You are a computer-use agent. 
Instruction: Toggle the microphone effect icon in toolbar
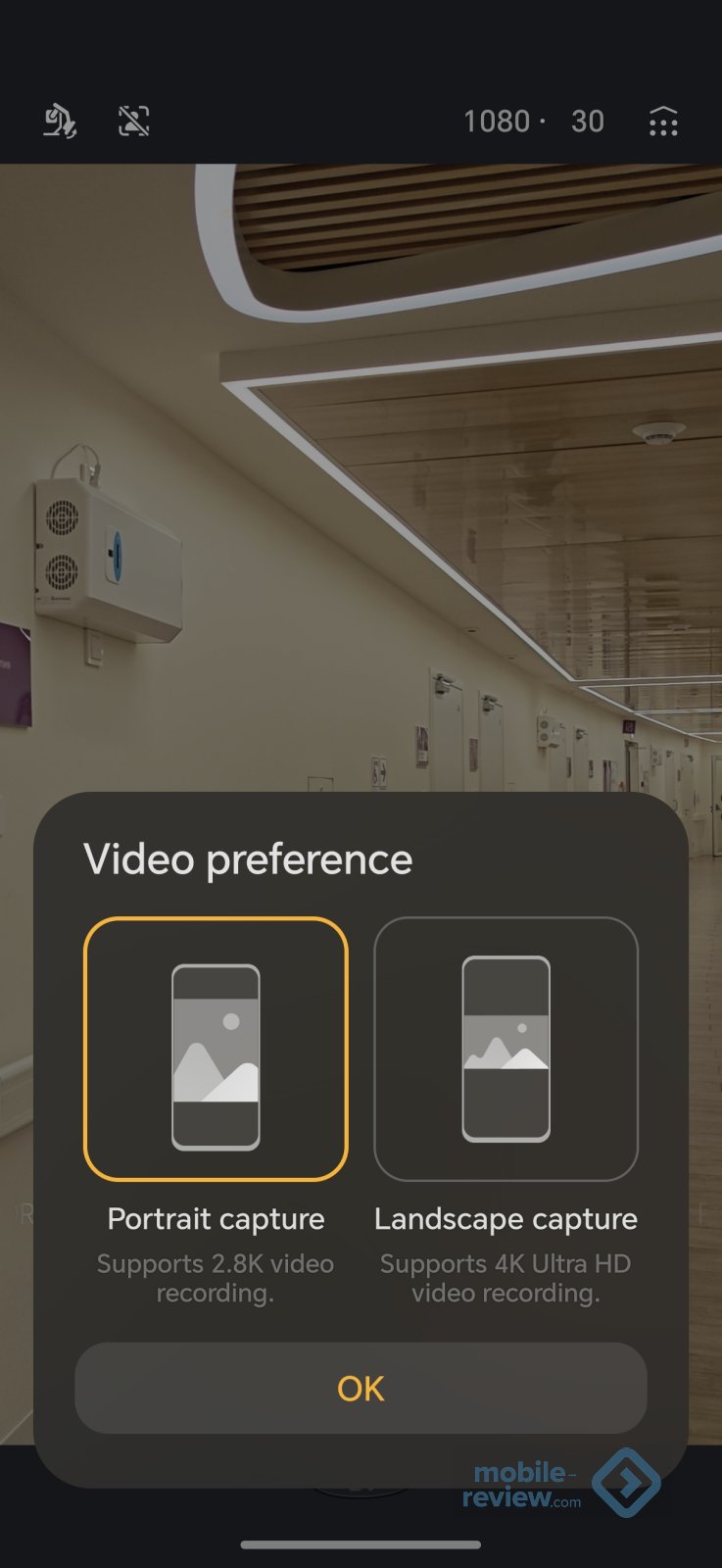(61, 121)
